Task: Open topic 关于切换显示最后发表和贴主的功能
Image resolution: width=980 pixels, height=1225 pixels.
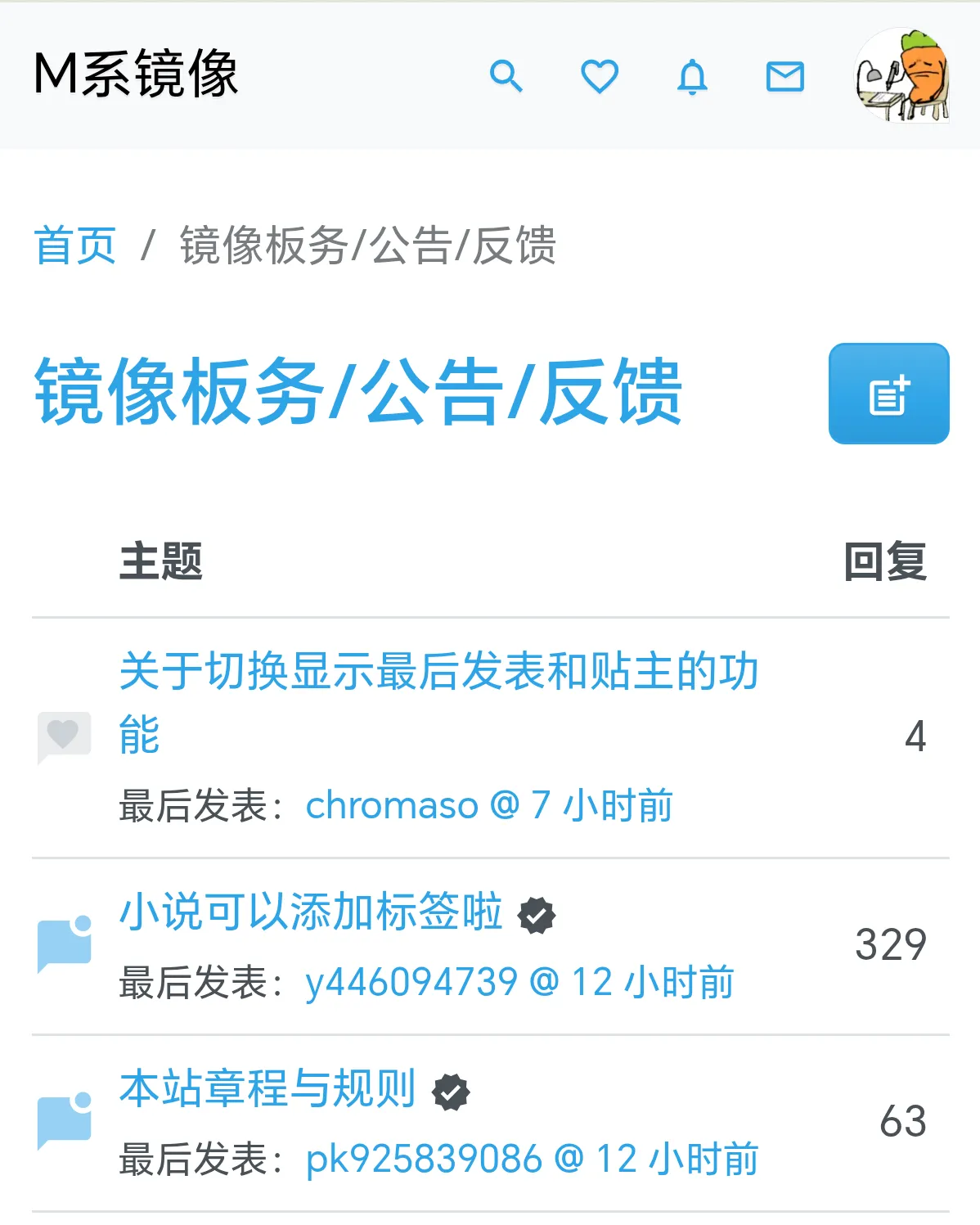Action: (438, 673)
